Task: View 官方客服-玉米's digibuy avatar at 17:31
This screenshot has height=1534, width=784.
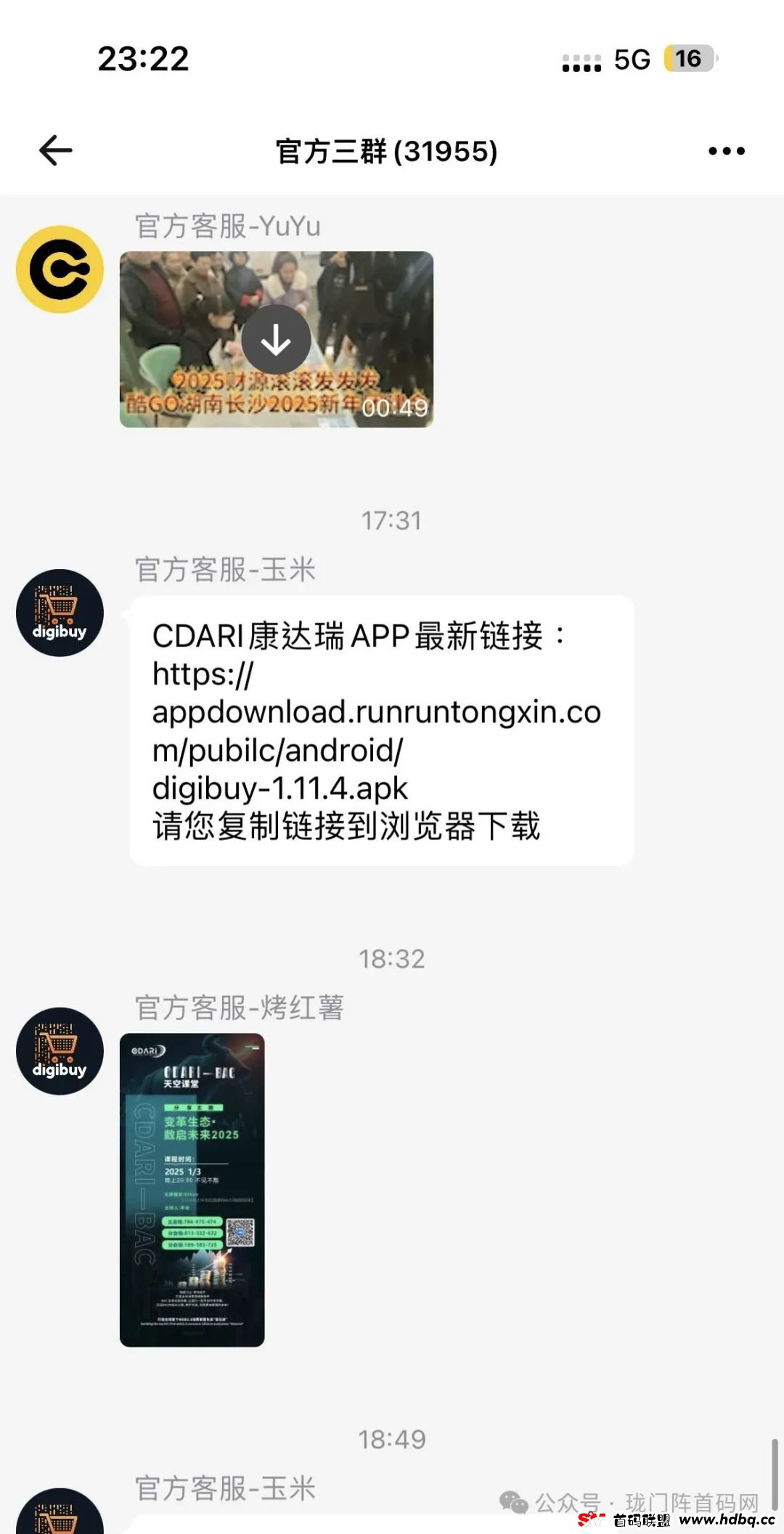Action: [x=60, y=613]
